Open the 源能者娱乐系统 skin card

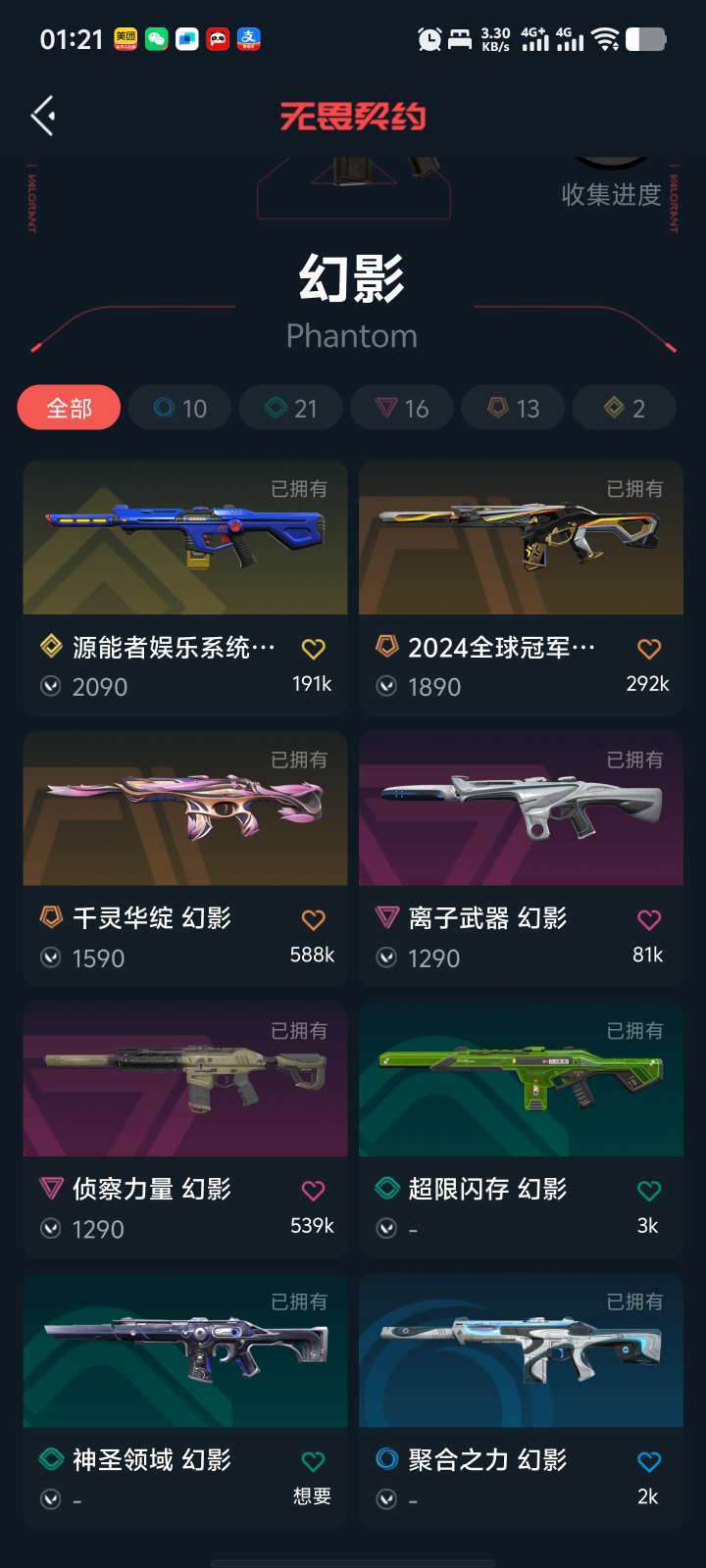(185, 588)
